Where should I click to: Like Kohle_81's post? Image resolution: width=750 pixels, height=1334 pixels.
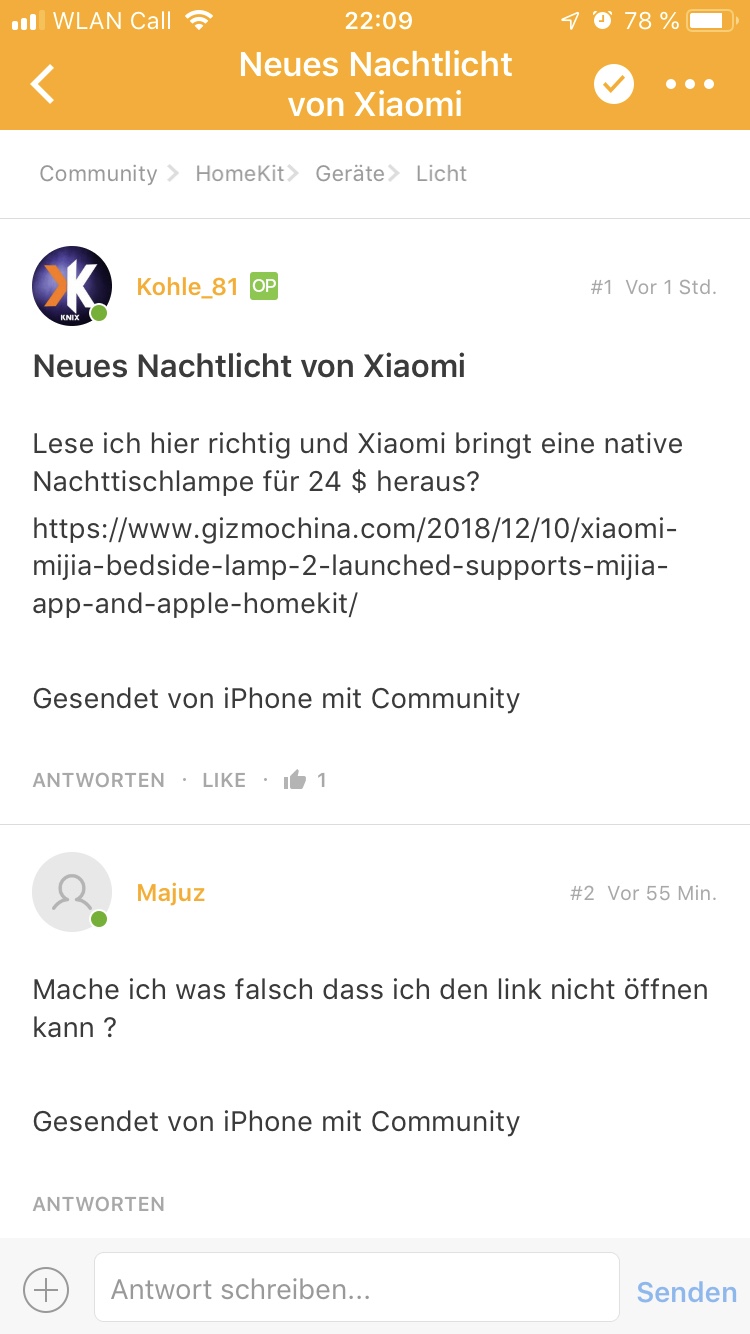pos(224,780)
